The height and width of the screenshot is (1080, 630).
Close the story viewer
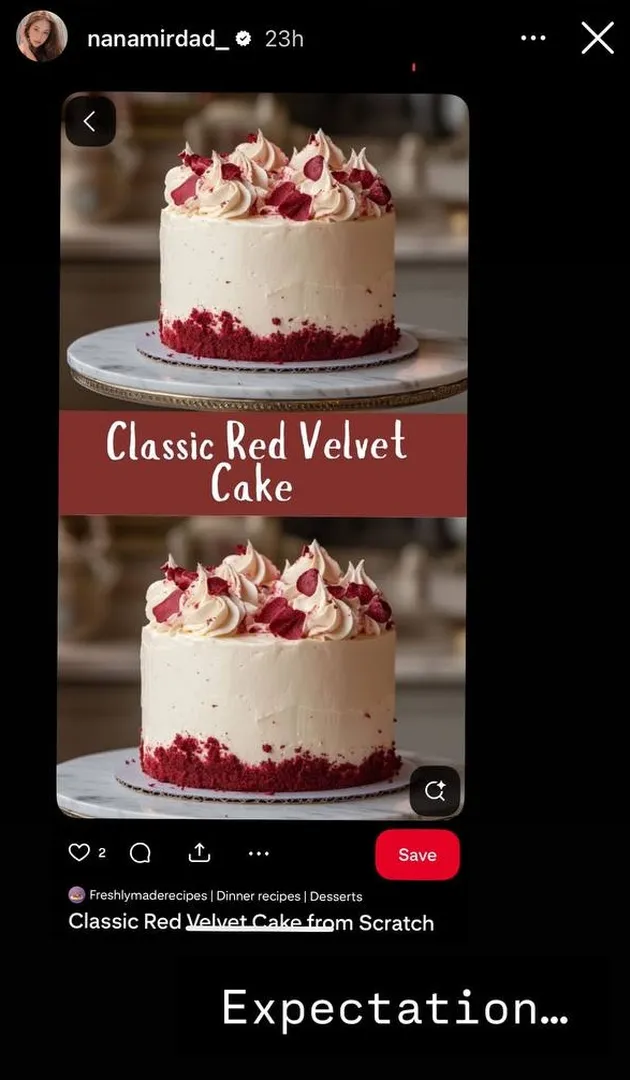[597, 38]
